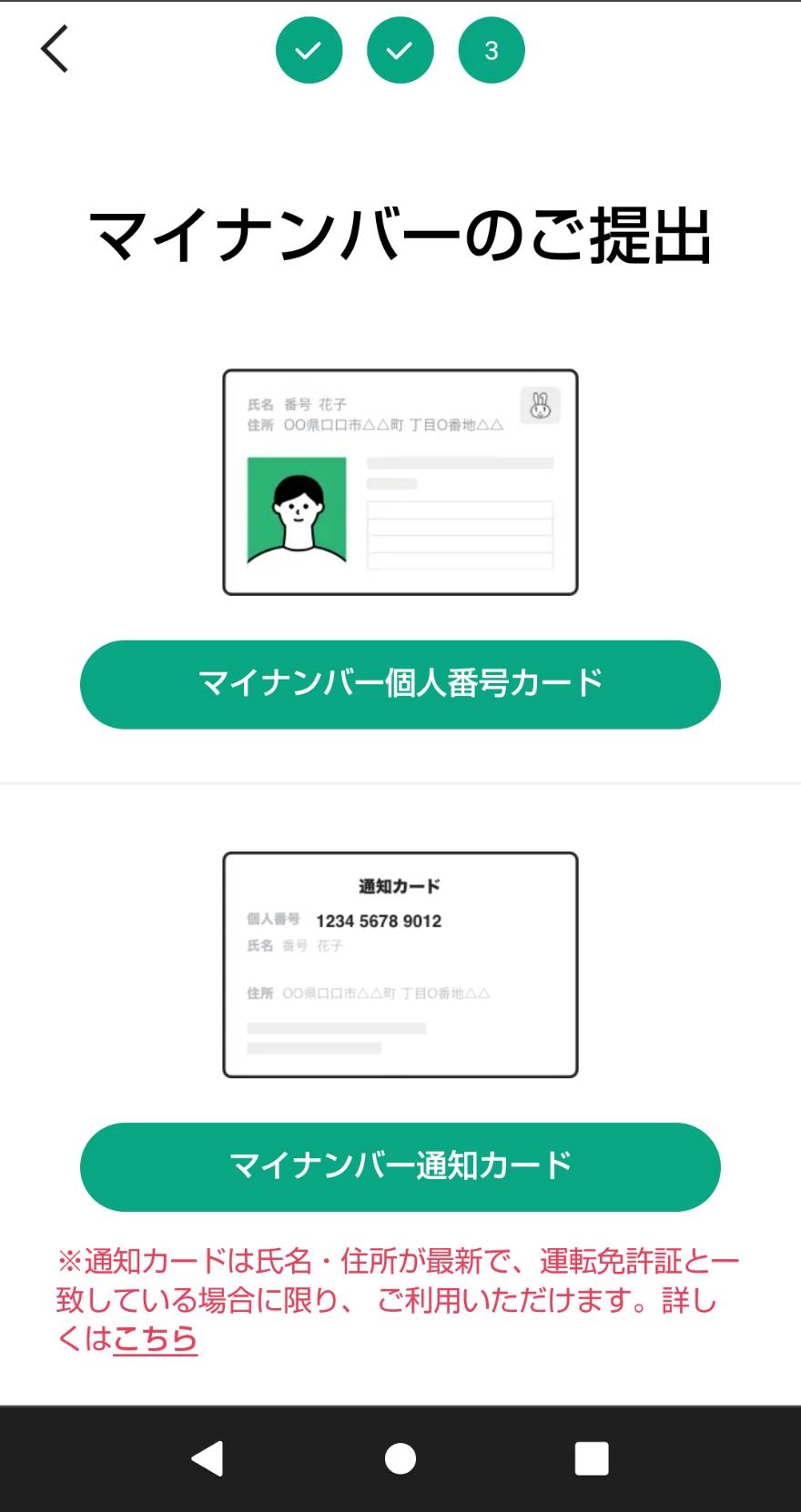
Task: Choose マイナンバー通知カード button
Action: point(400,1166)
